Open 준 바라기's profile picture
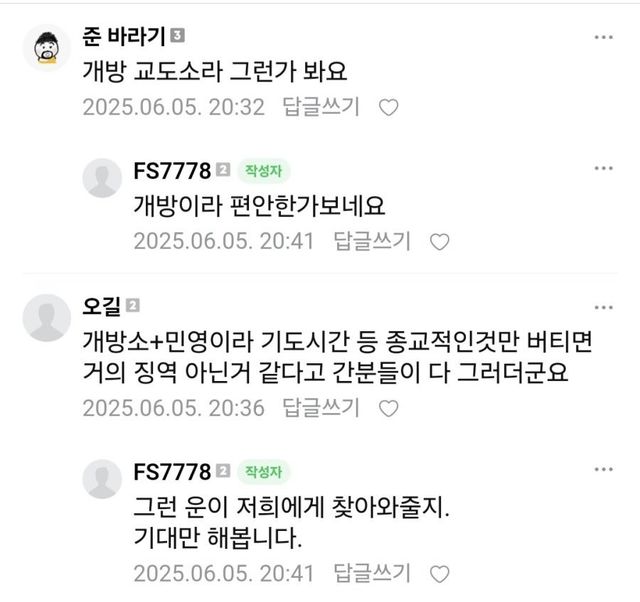Image resolution: width=640 pixels, height=602 pixels. click(x=44, y=49)
